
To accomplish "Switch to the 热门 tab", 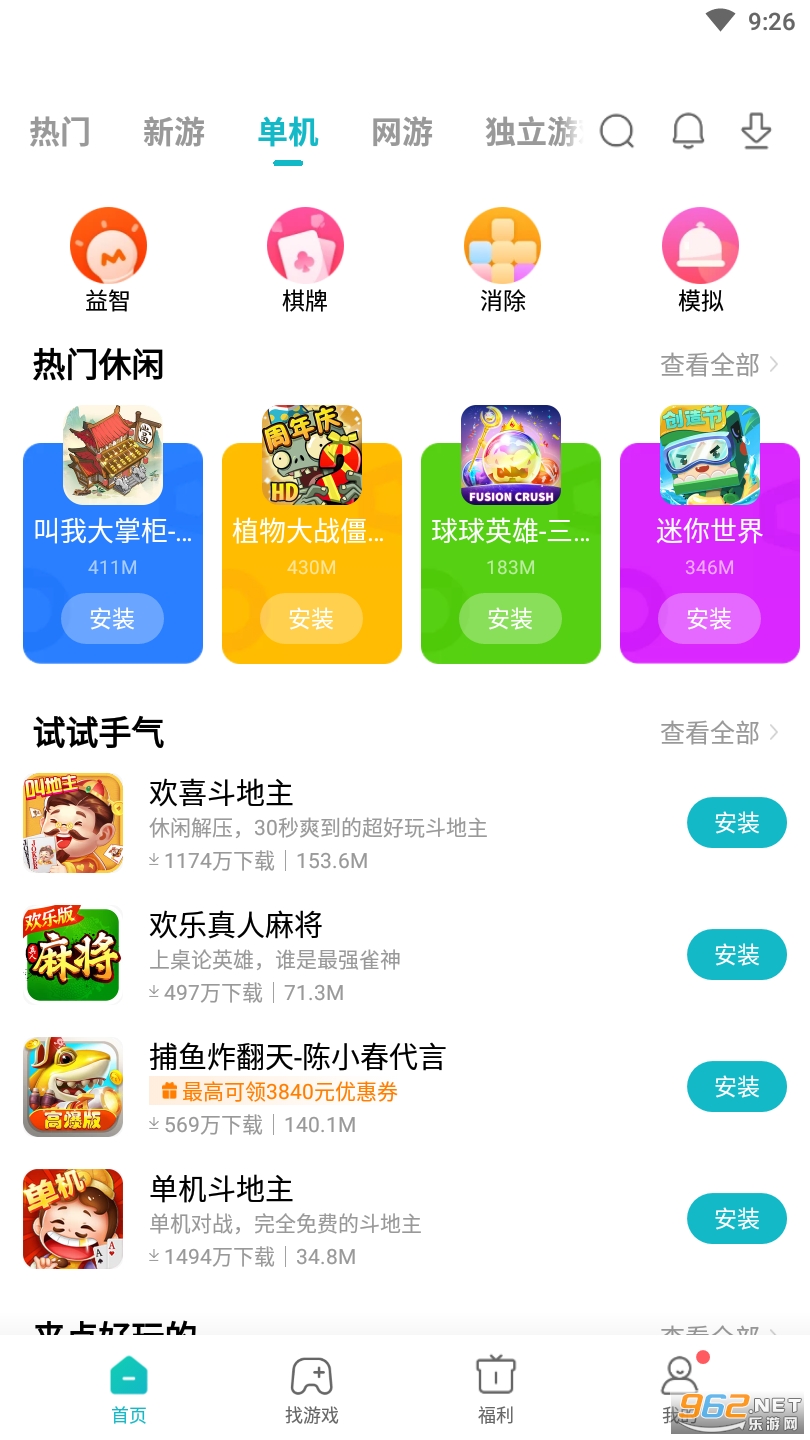I will [x=60, y=132].
